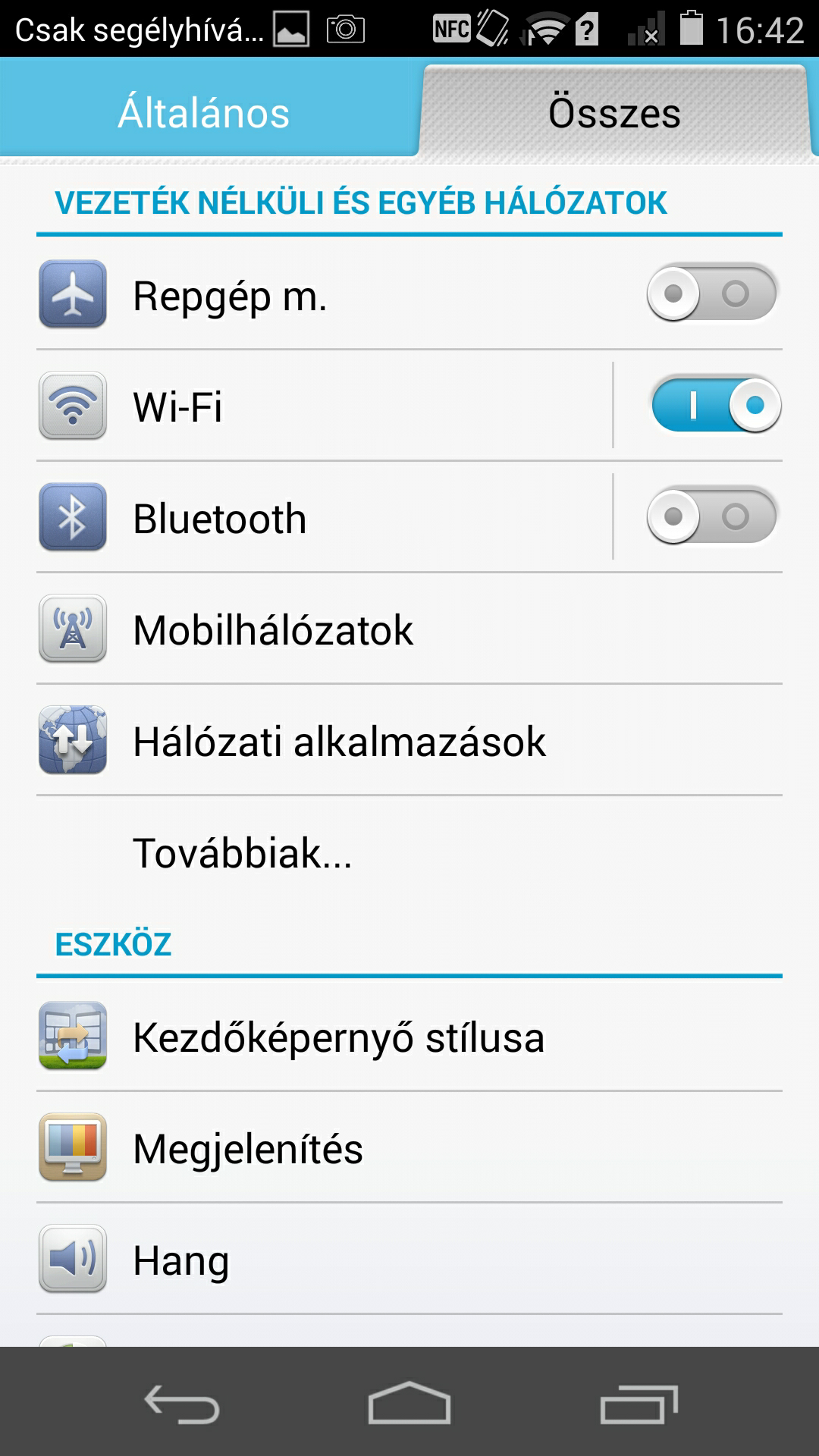Switch to the Összes tab
Image resolution: width=819 pixels, height=1456 pixels.
pyautogui.click(x=614, y=112)
